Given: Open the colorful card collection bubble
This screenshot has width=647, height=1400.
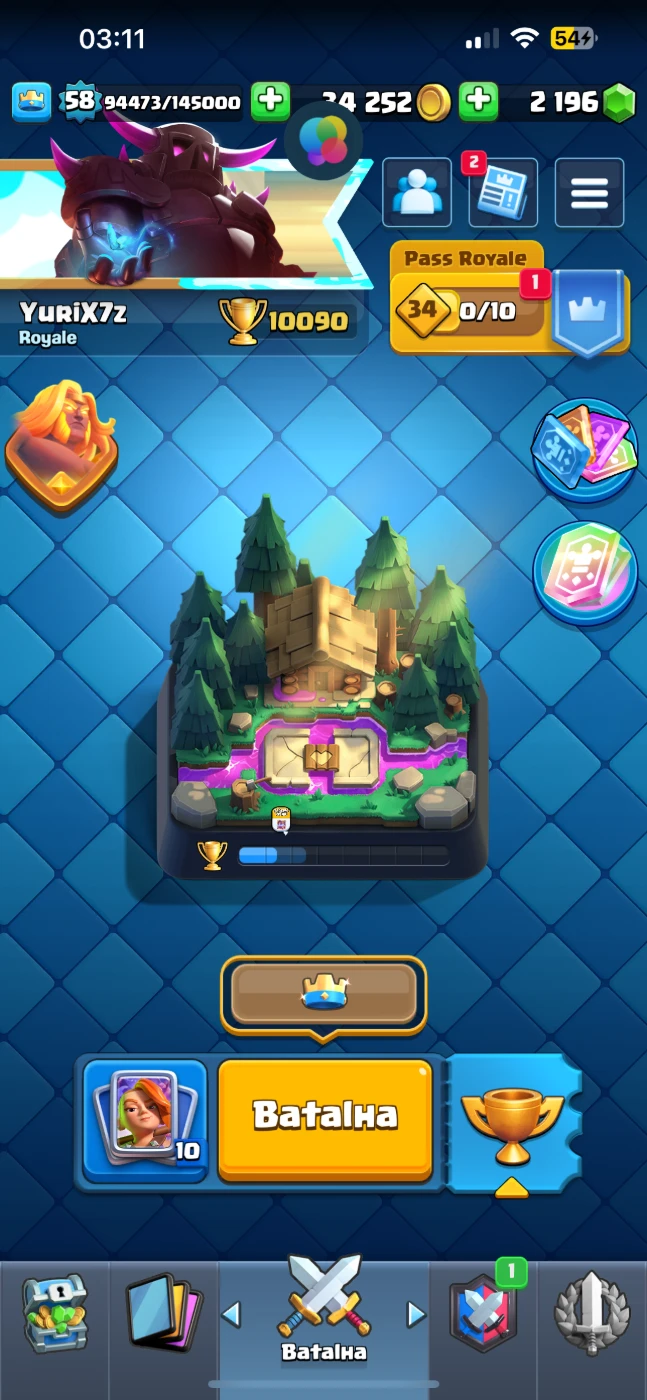Looking at the screenshot, I should click(x=584, y=448).
